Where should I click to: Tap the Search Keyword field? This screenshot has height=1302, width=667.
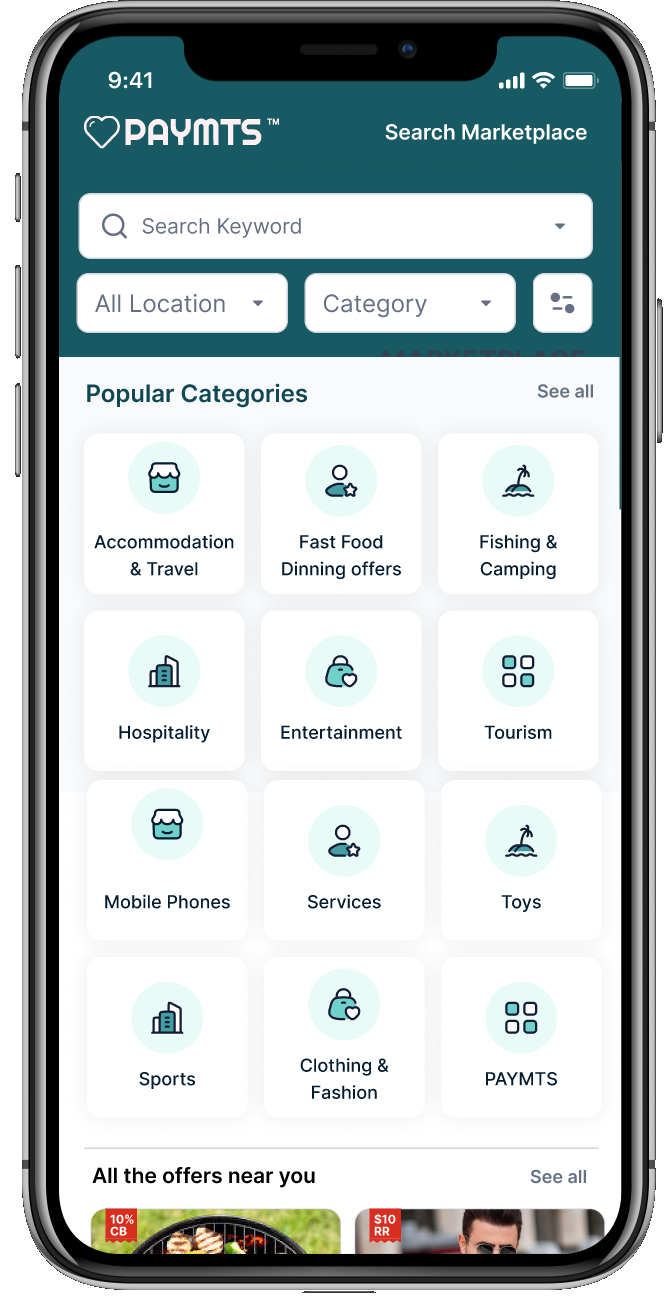pos(335,226)
